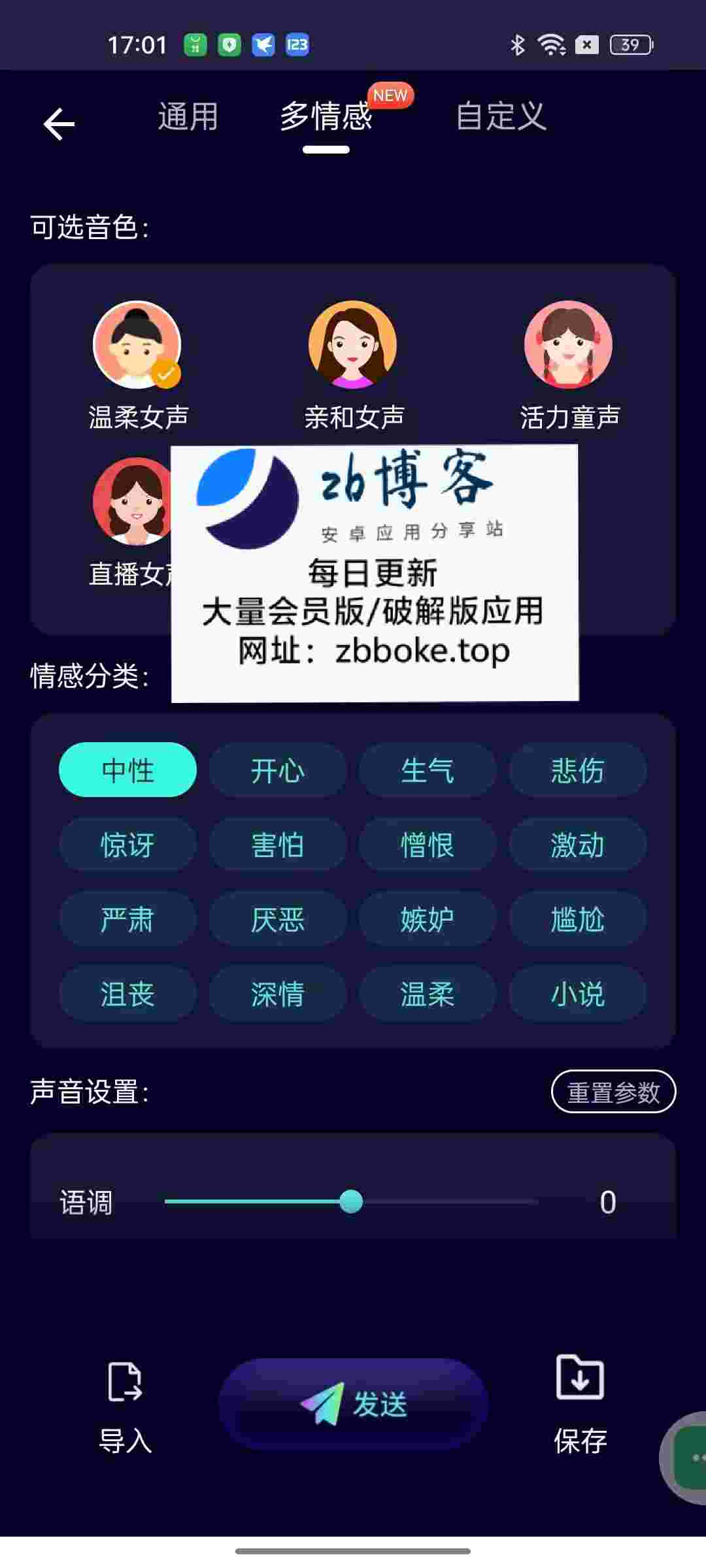Open 导入 to import a file
The image size is (706, 1568).
click(125, 1405)
